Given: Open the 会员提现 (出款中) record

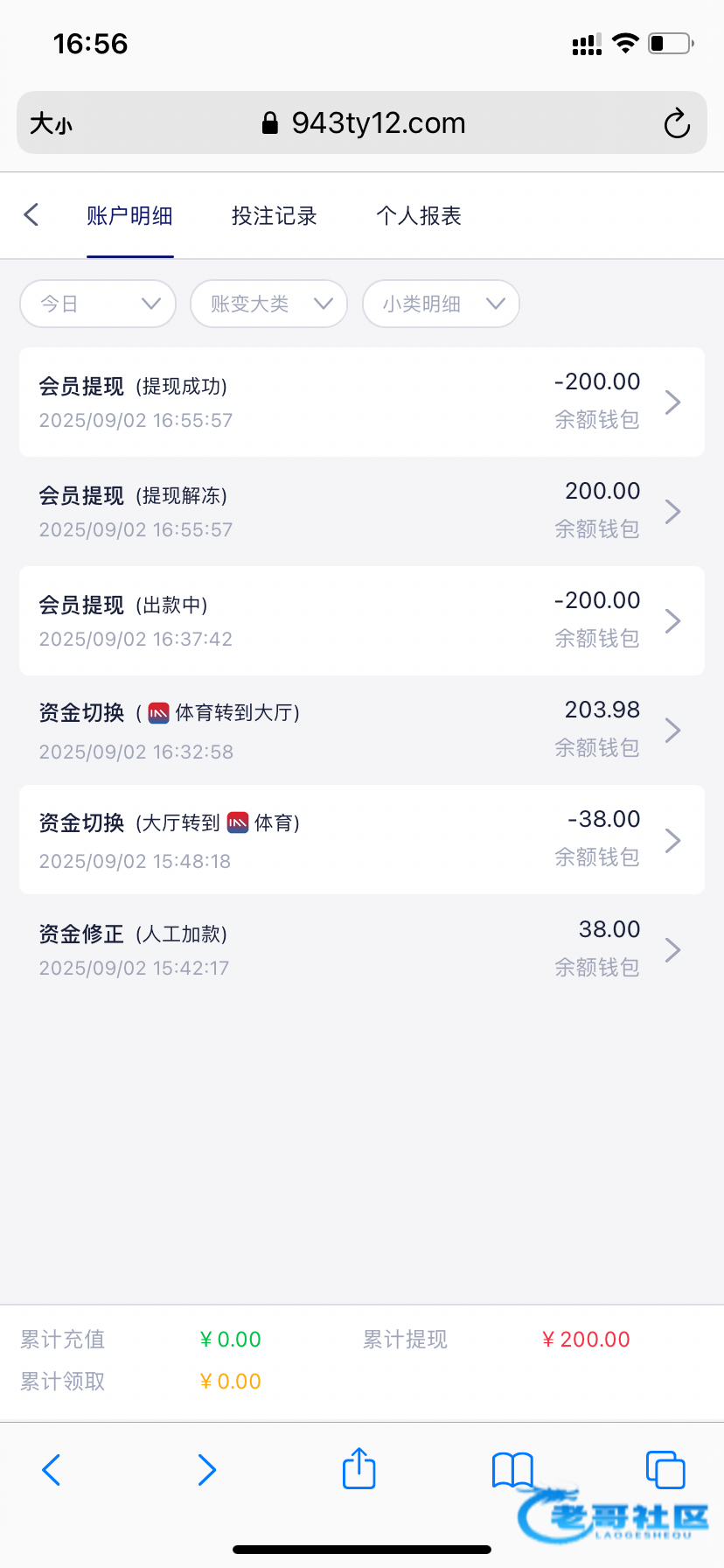Looking at the screenshot, I should [361, 620].
